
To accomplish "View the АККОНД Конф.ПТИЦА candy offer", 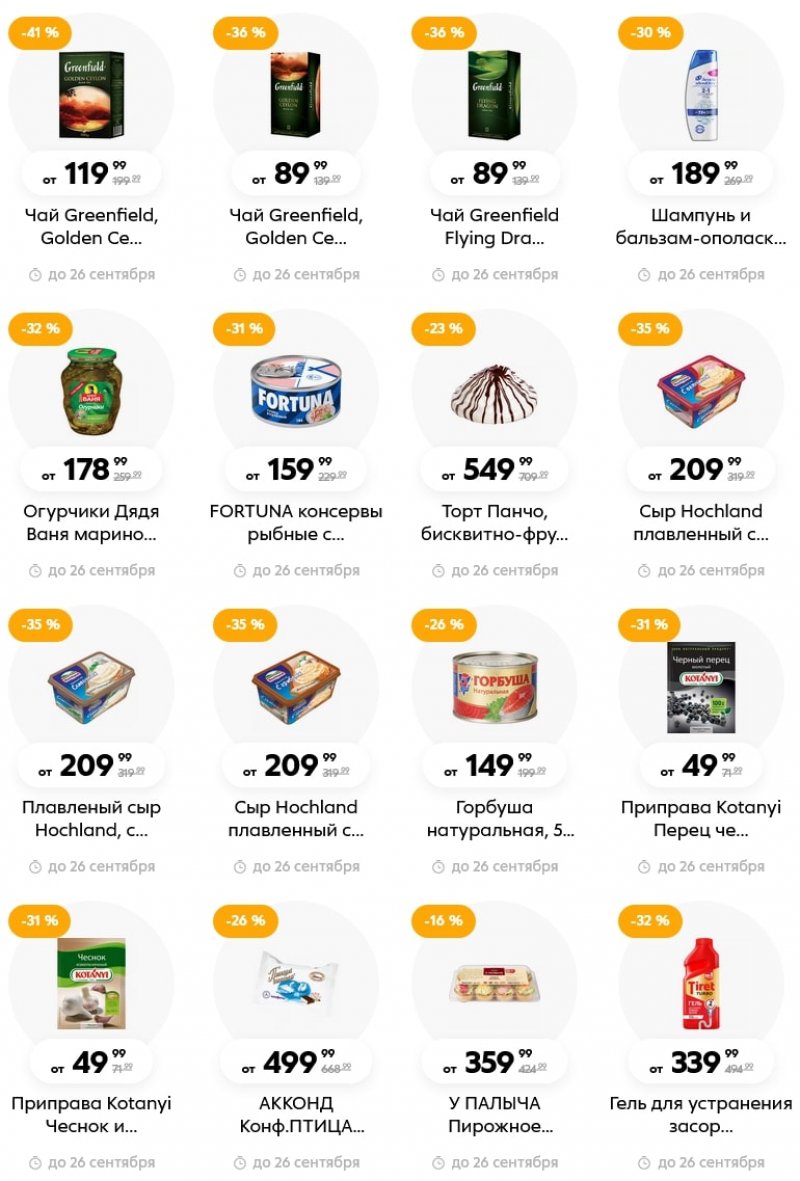I will click(295, 1114).
